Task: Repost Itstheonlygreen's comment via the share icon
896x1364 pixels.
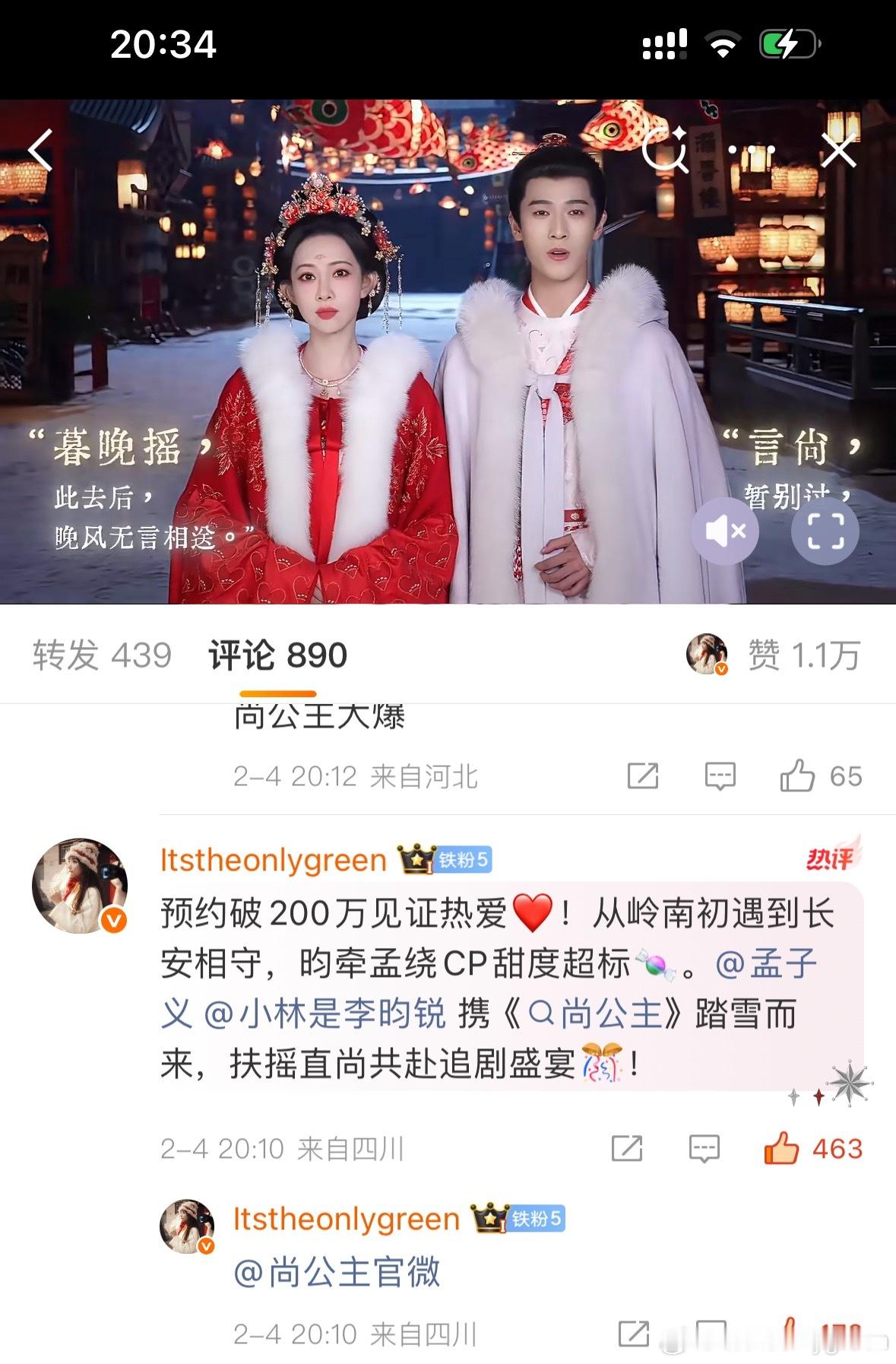Action: 628,1148
